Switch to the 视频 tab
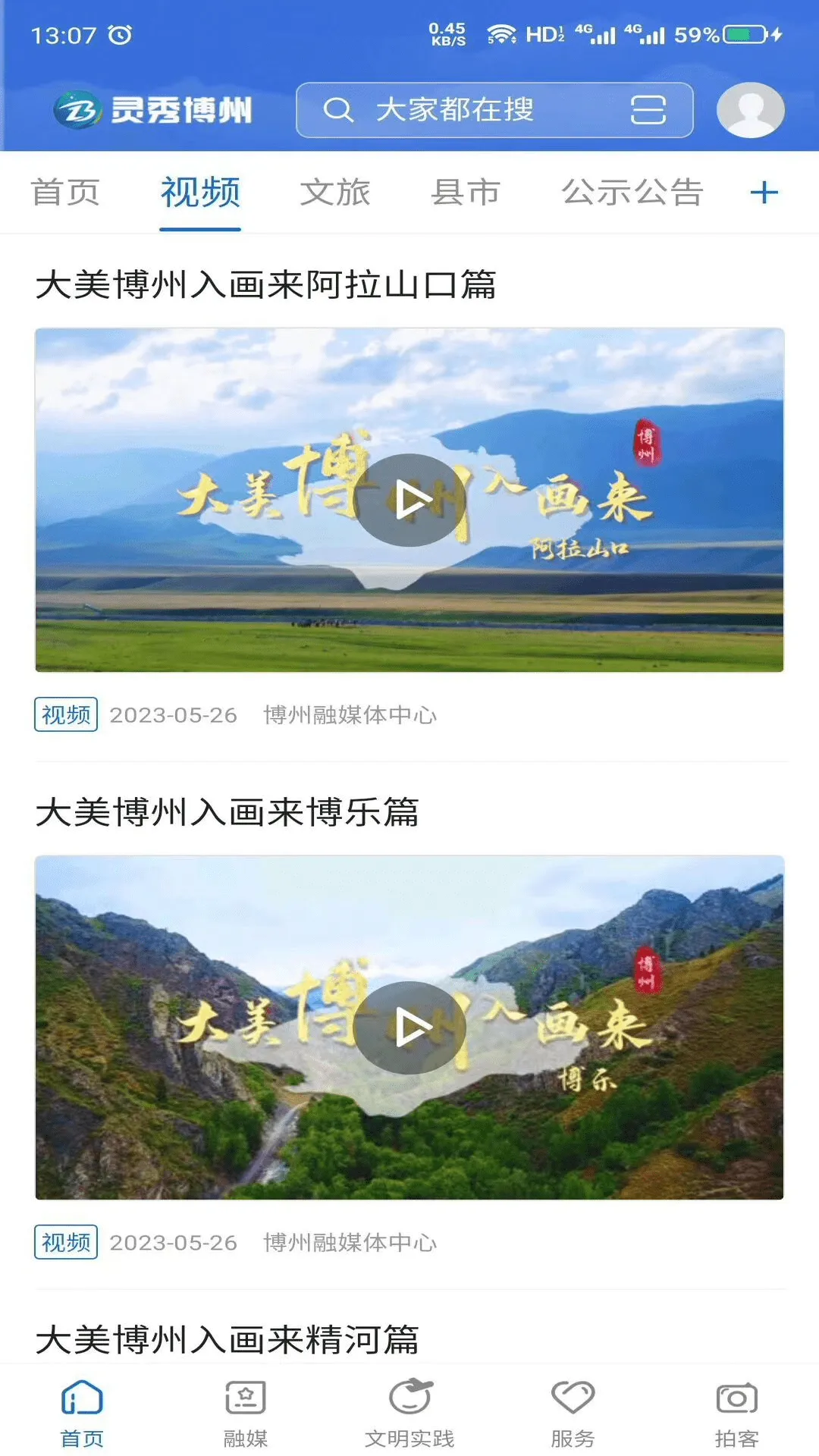This screenshot has width=819, height=1456. click(199, 192)
